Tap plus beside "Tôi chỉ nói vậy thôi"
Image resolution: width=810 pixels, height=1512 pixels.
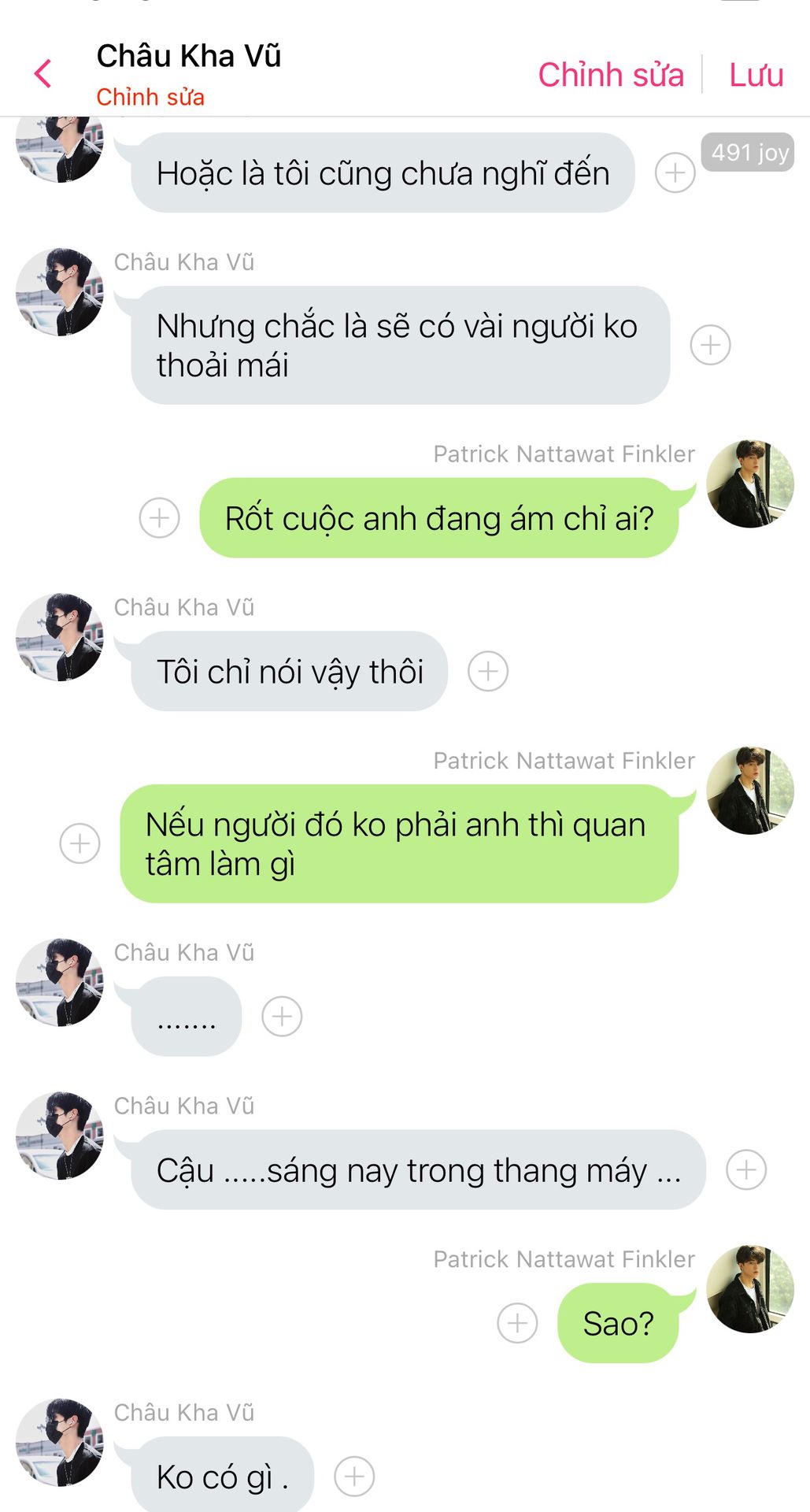488,671
